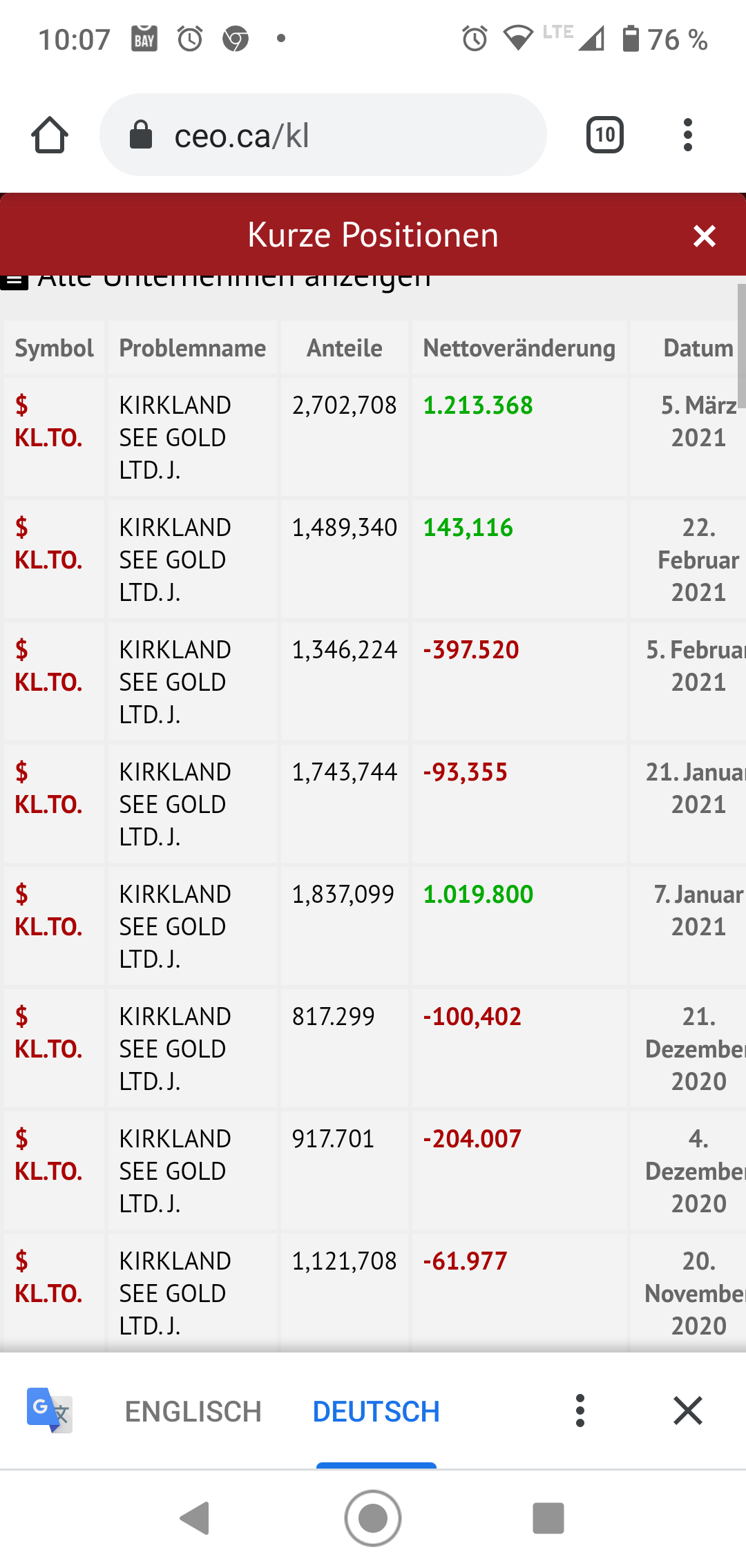Open the browser home page

click(50, 135)
